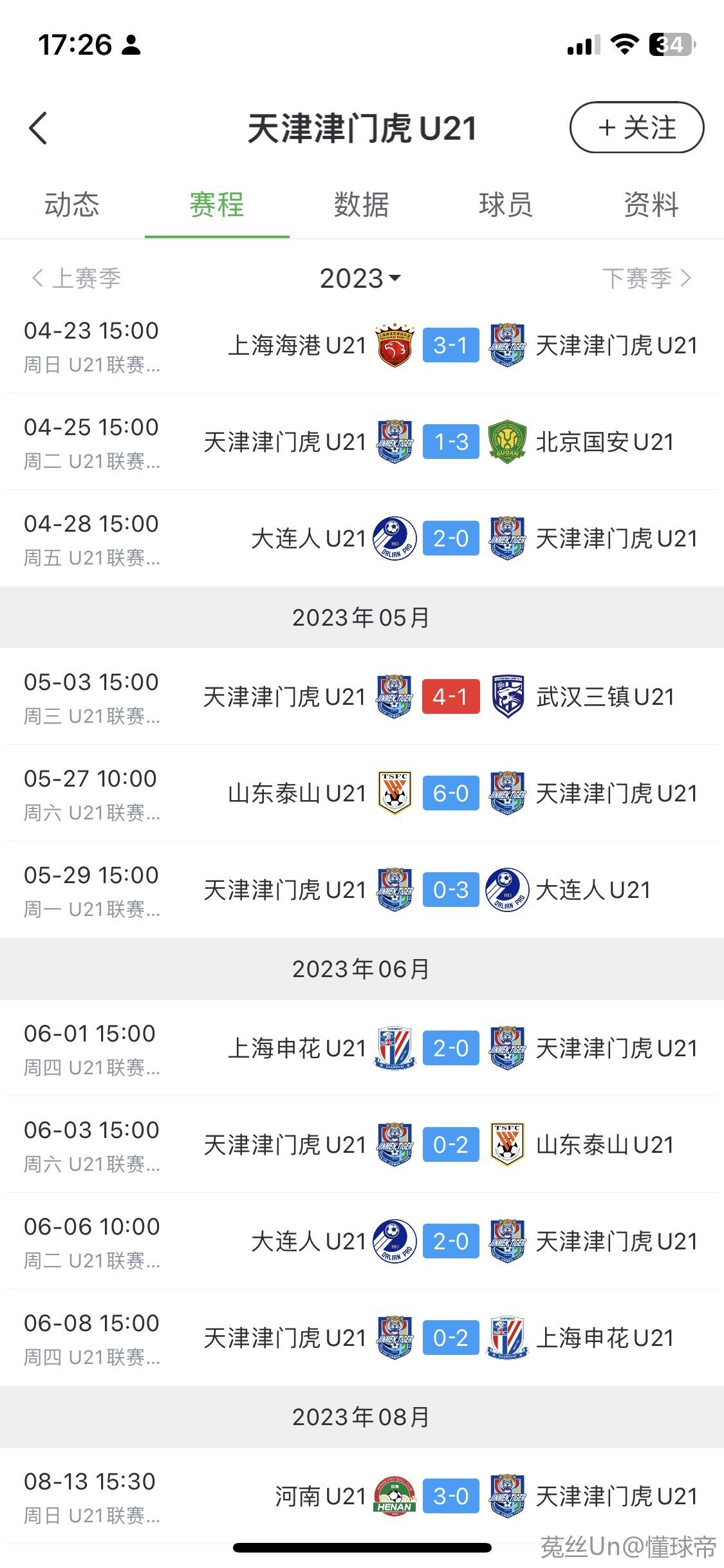This screenshot has height=1568, width=724.
Task: Open the 06-06 match against 大连人U21
Action: coord(362,1242)
